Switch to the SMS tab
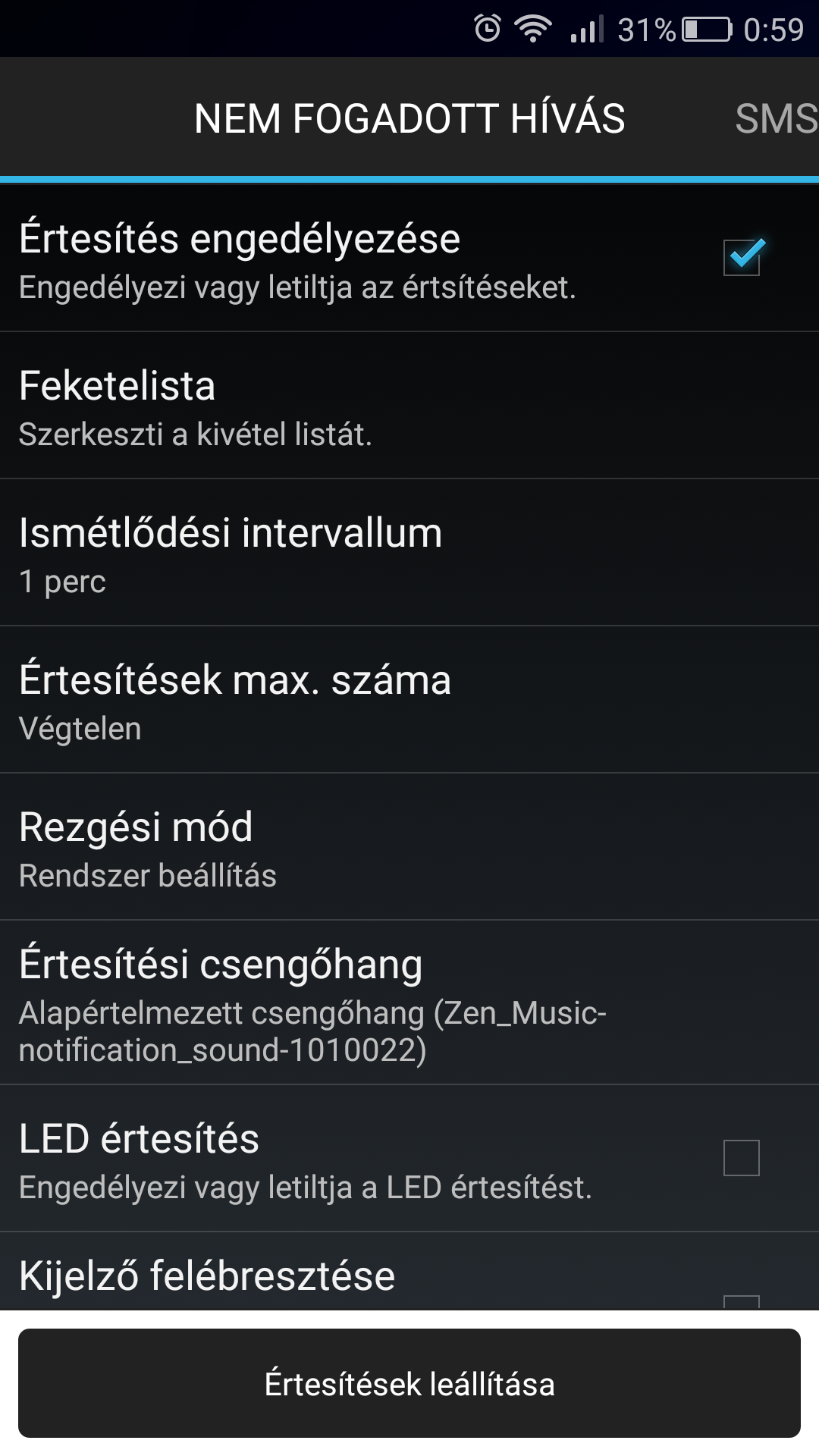 [777, 119]
